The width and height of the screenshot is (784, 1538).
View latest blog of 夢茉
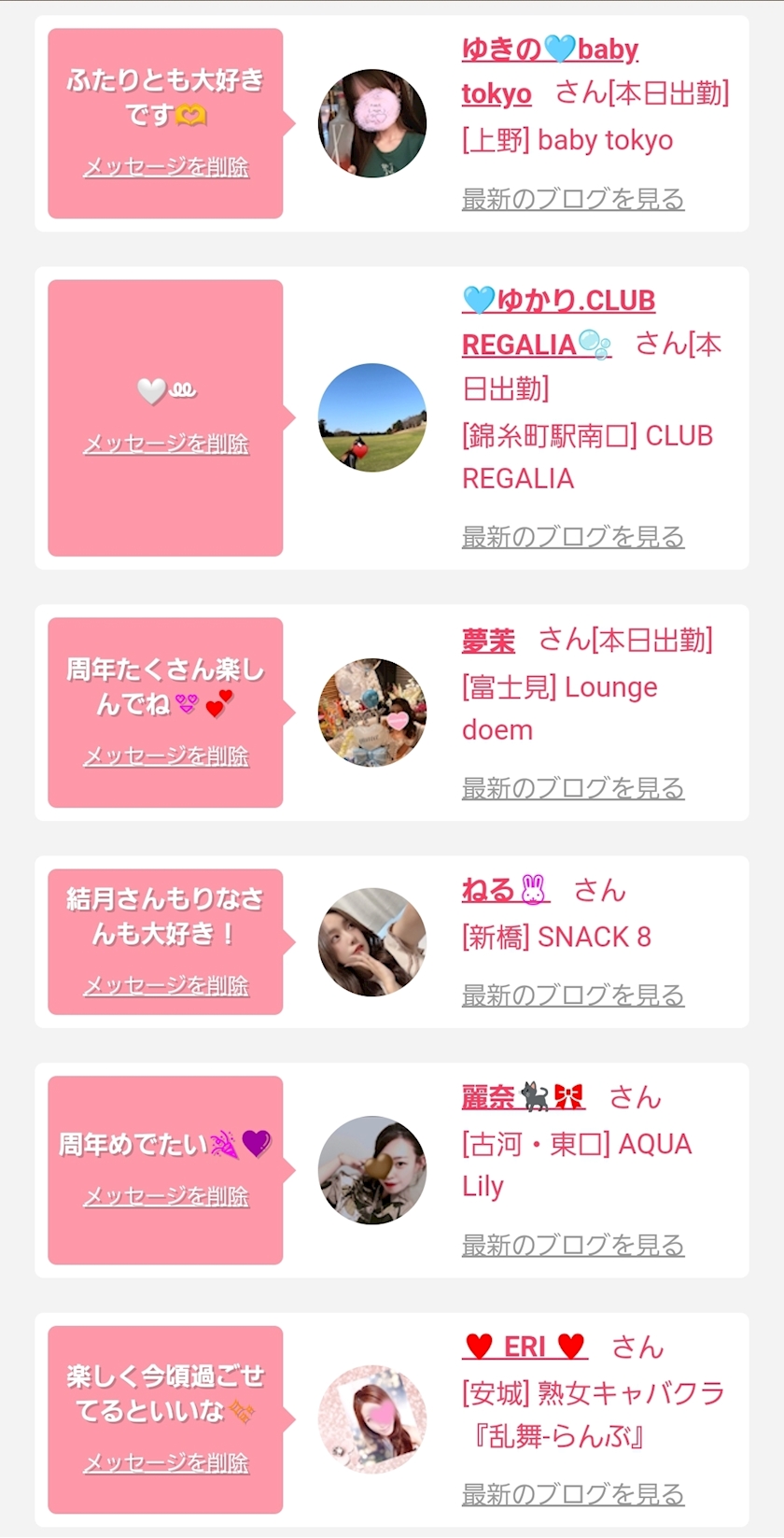click(x=573, y=788)
